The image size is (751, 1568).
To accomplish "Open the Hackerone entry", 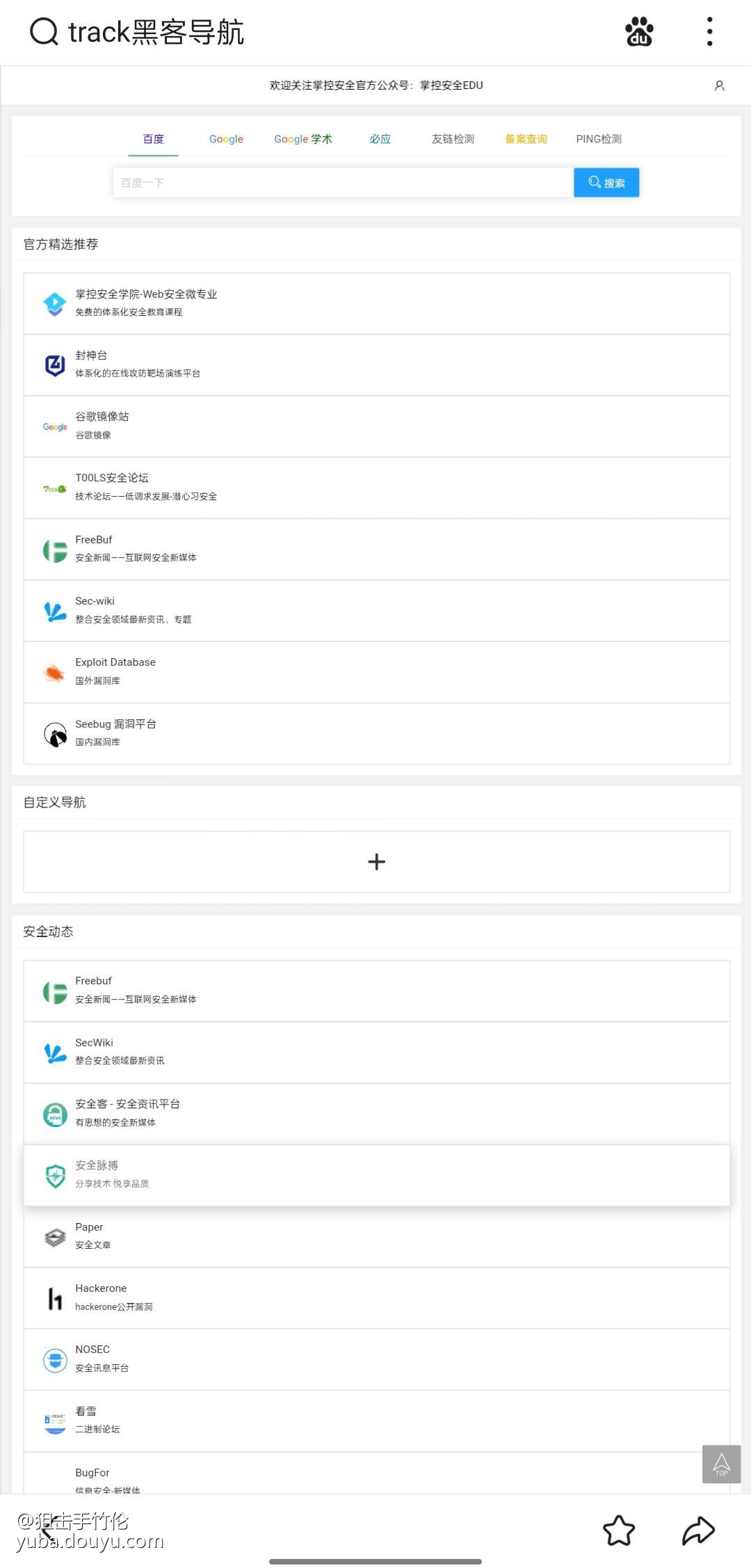I will [376, 1297].
